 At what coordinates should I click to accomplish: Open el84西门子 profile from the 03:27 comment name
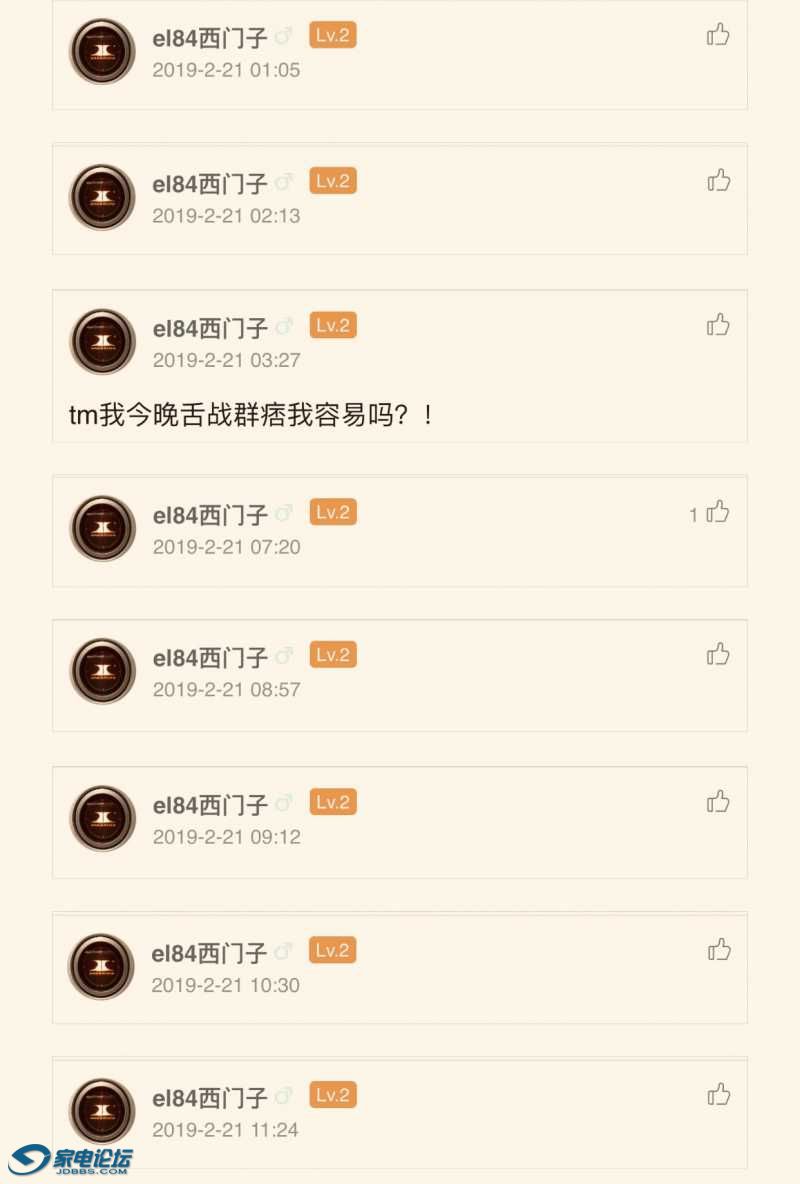tap(210, 328)
